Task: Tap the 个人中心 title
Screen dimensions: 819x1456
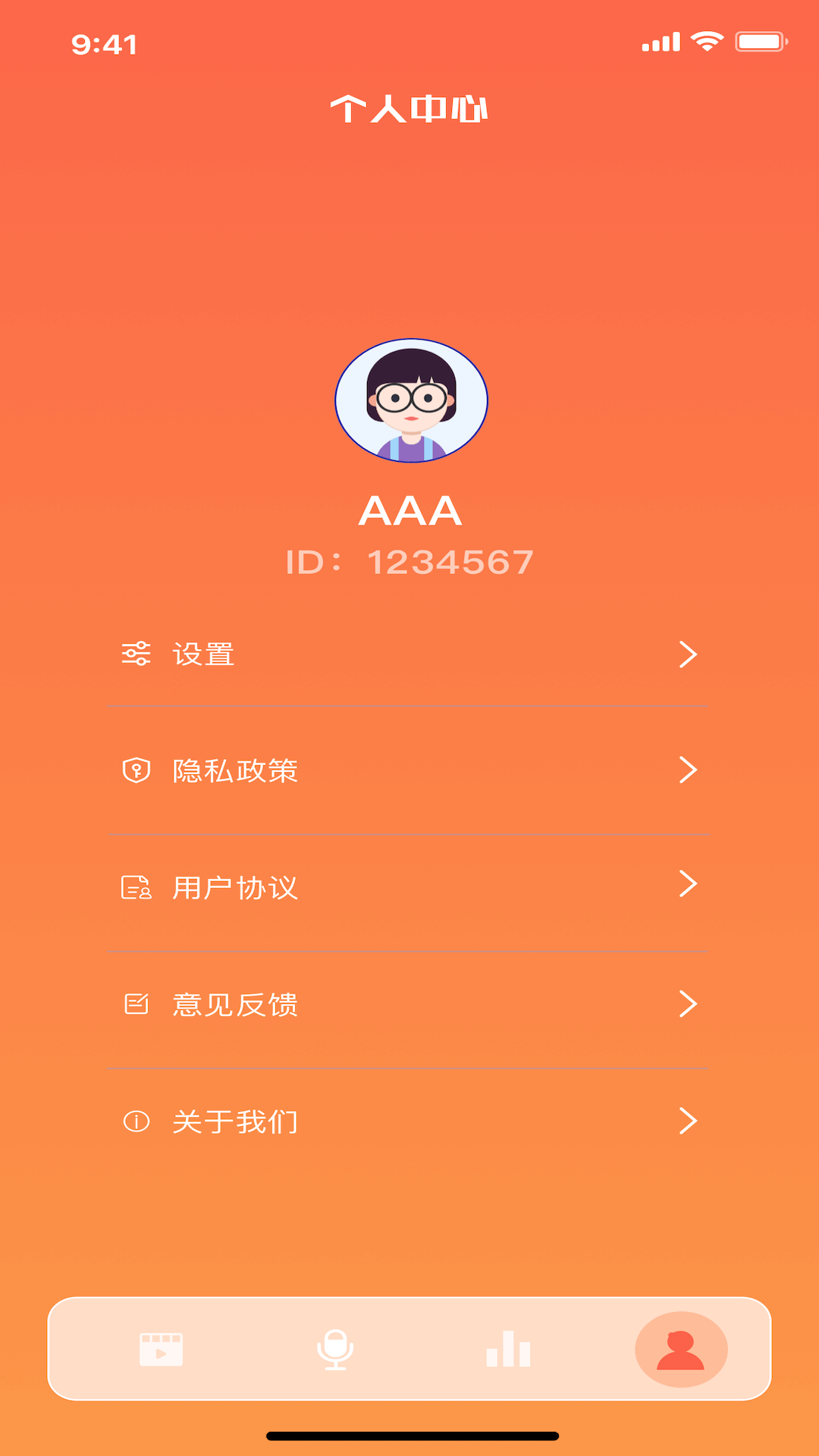Action: click(x=409, y=108)
